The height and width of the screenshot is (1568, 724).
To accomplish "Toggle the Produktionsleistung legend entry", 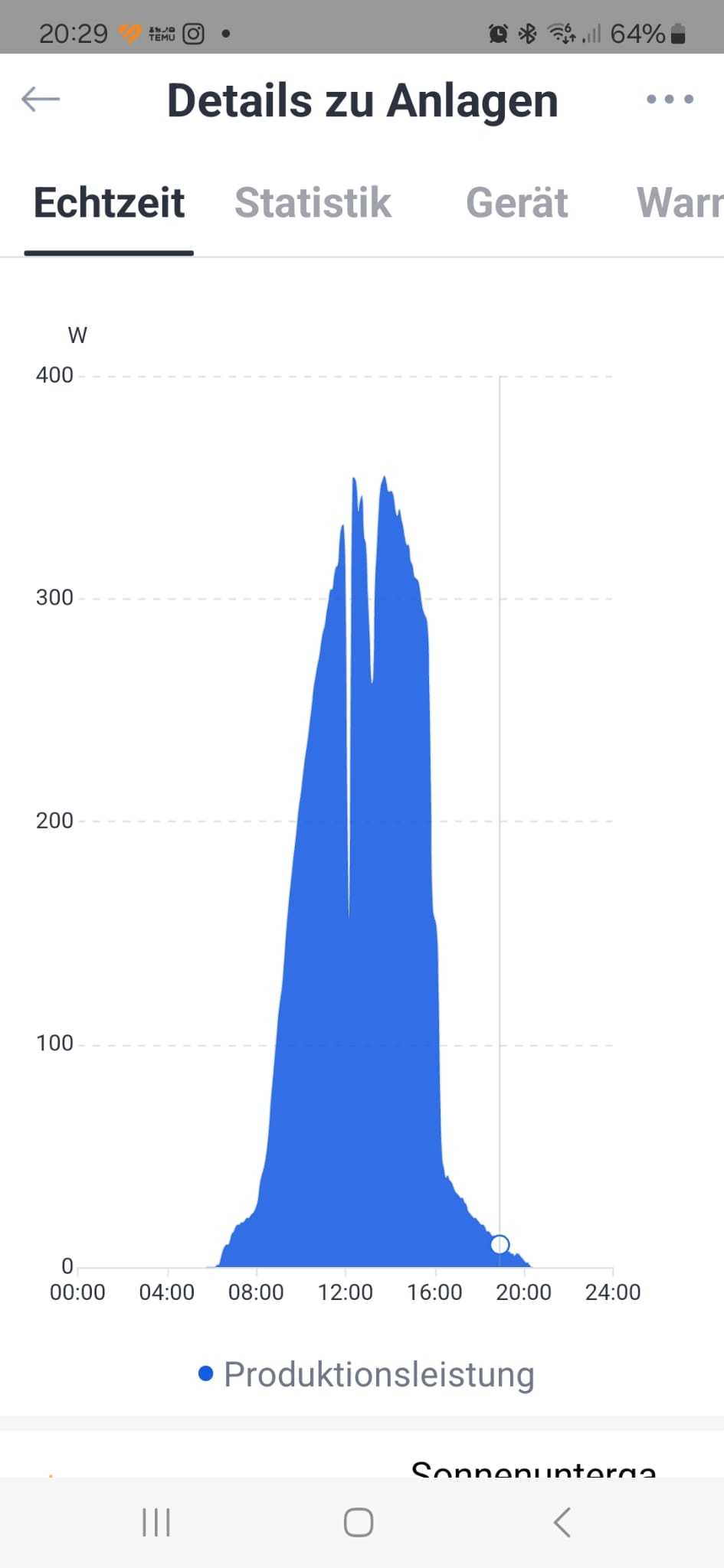I will pyautogui.click(x=366, y=1374).
